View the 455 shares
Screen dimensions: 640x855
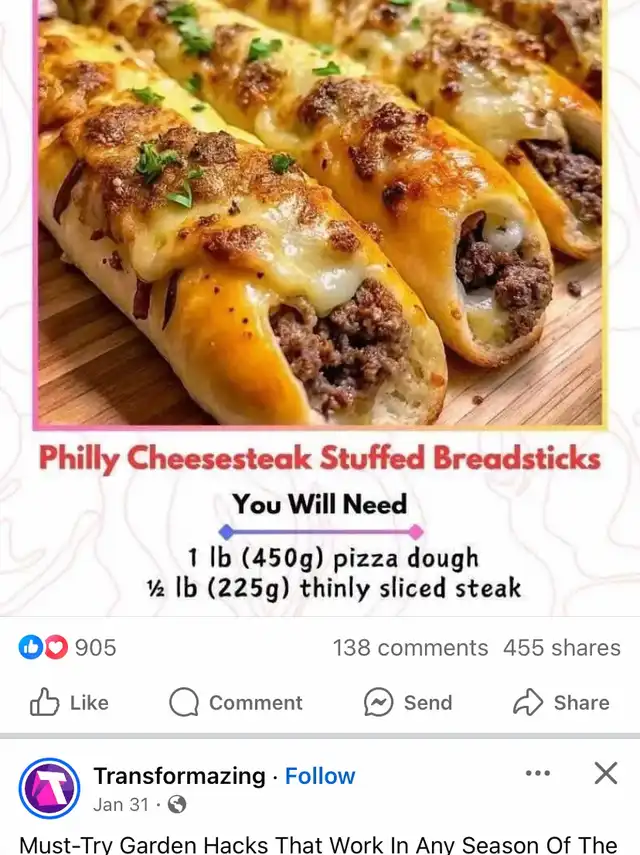(561, 648)
